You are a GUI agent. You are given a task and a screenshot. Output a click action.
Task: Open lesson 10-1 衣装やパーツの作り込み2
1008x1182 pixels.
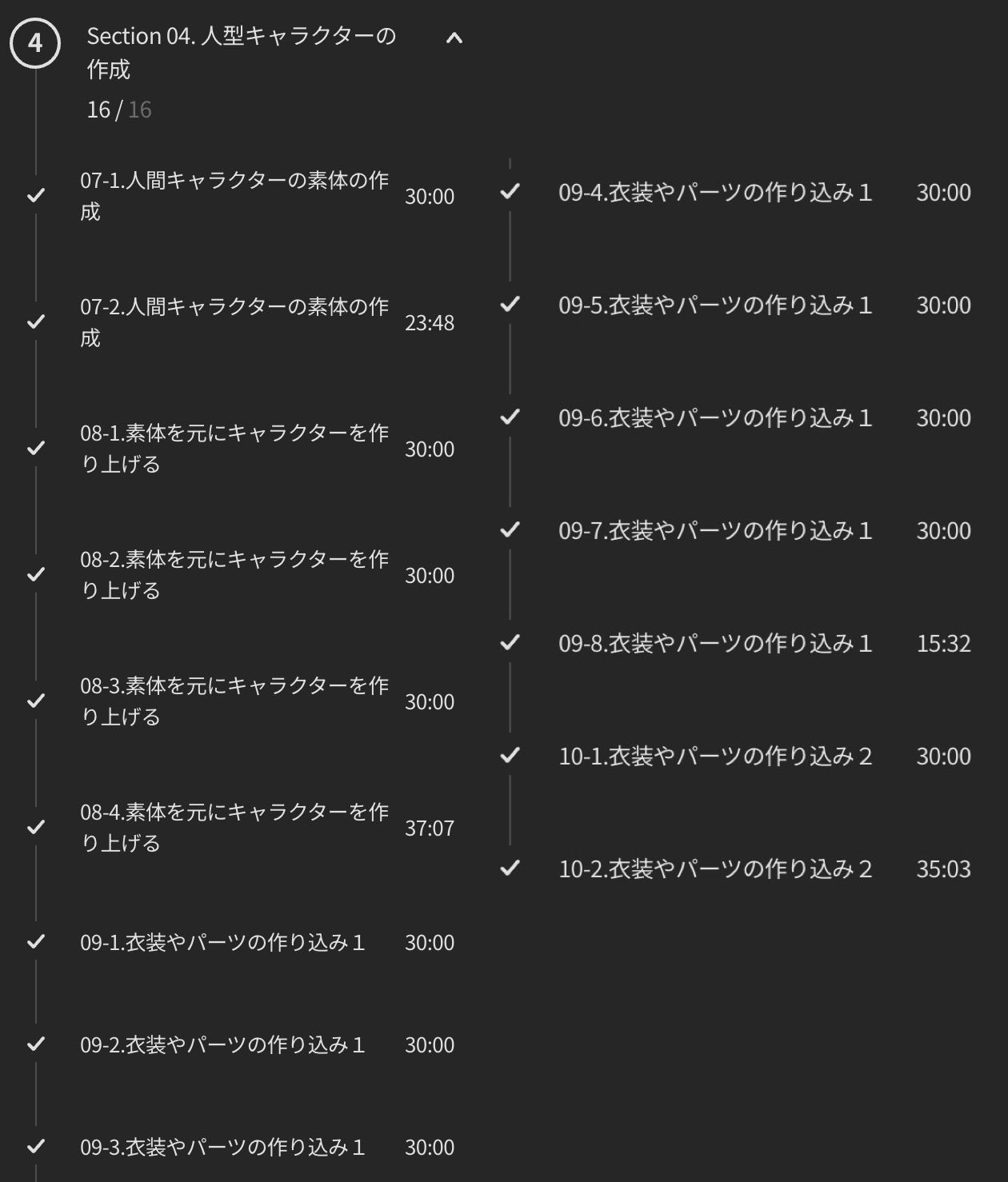[x=714, y=757]
